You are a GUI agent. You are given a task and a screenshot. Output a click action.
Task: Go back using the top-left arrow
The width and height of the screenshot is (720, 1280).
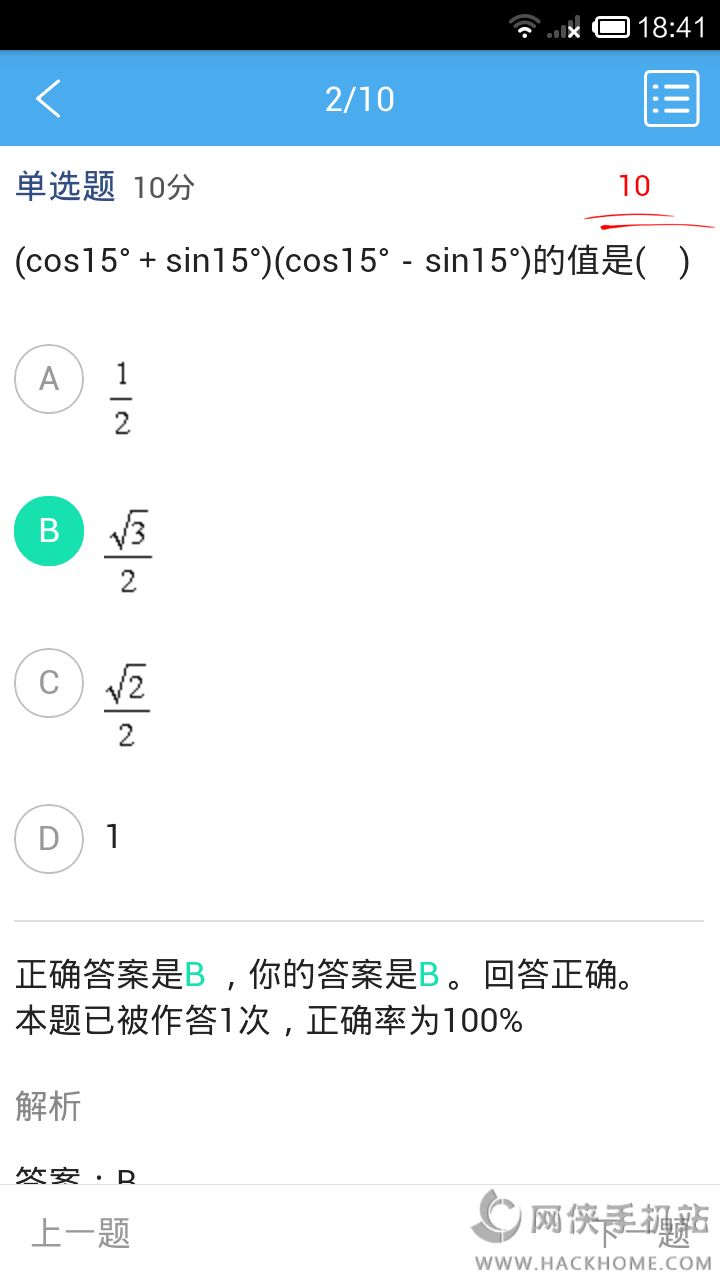[x=48, y=99]
